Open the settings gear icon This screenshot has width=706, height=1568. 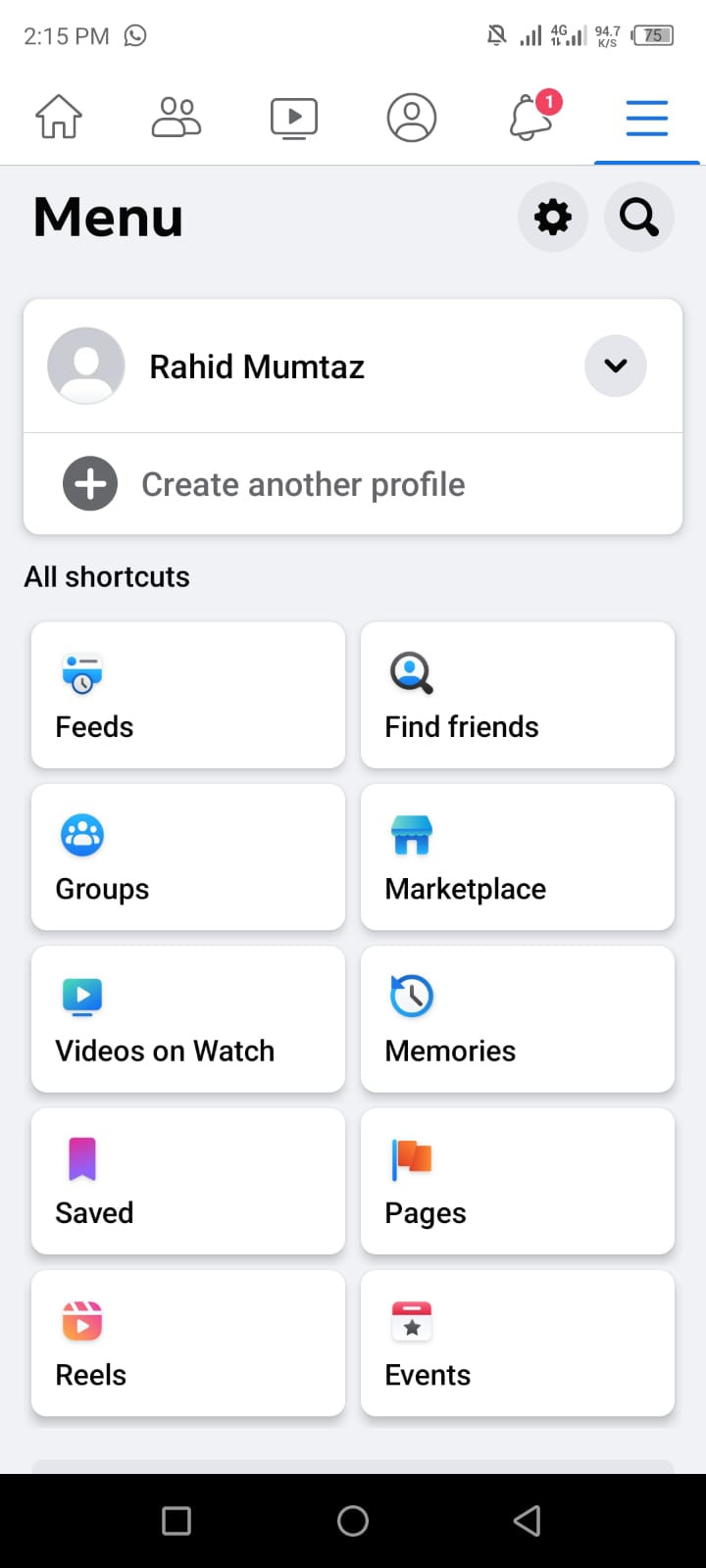point(553,217)
